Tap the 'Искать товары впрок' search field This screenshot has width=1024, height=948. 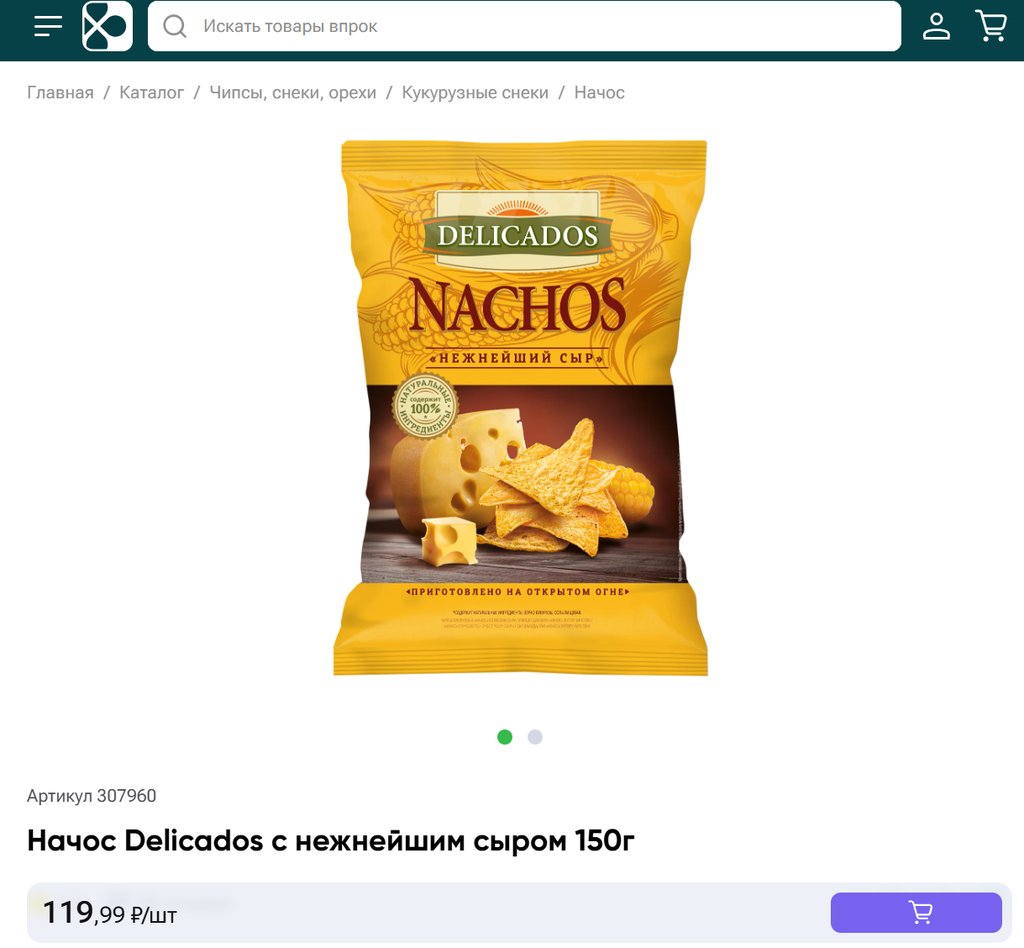524,26
